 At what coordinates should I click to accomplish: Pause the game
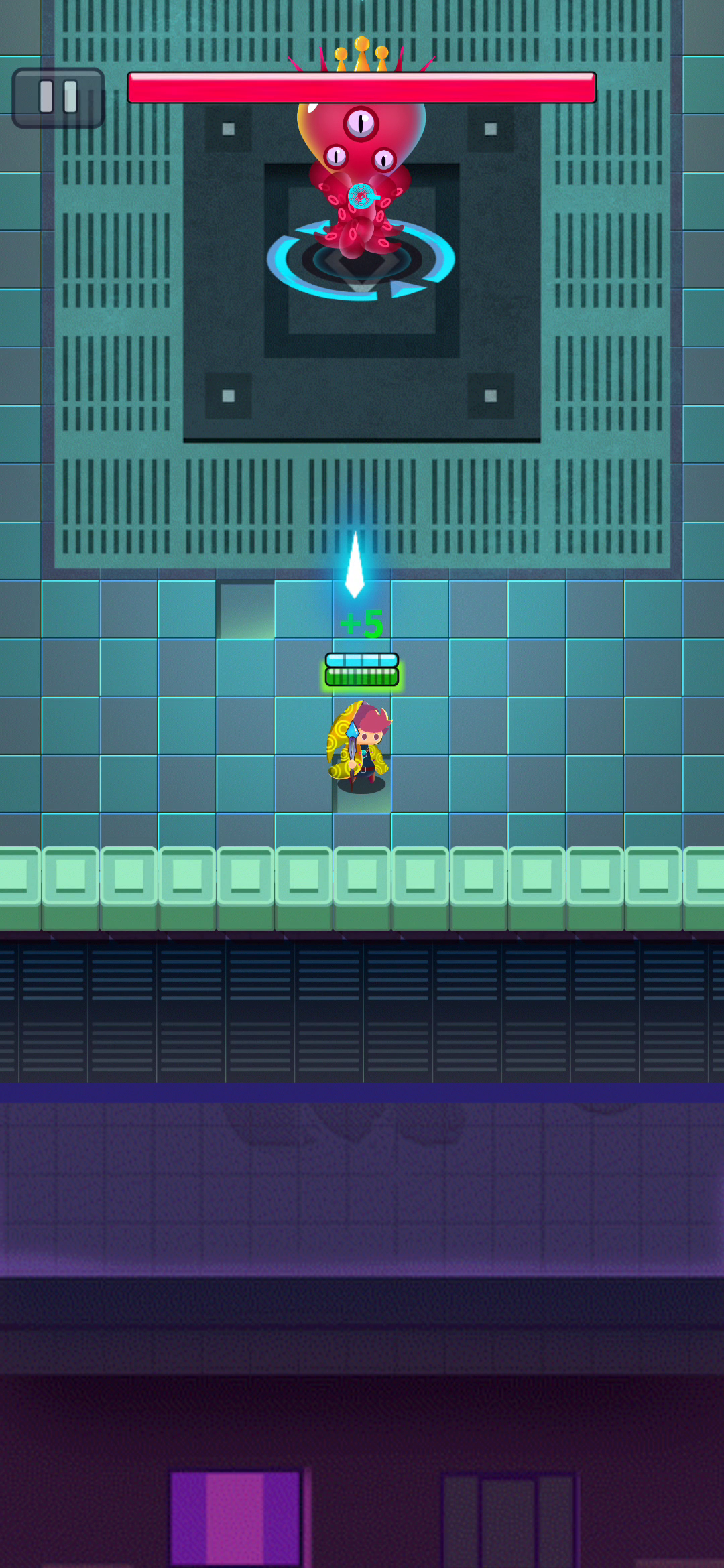pyautogui.click(x=58, y=98)
